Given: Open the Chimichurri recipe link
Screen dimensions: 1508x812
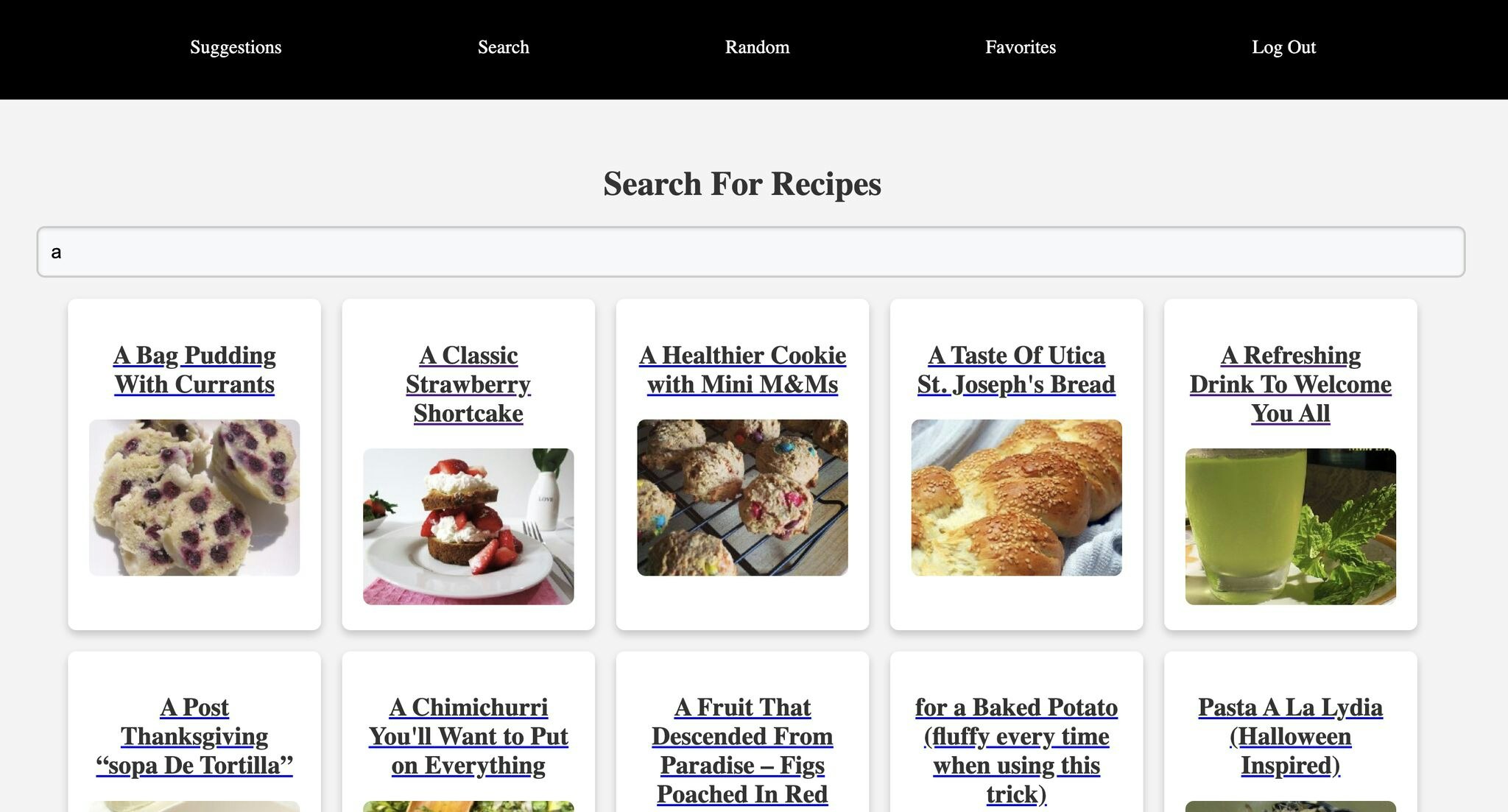Looking at the screenshot, I should point(468,736).
